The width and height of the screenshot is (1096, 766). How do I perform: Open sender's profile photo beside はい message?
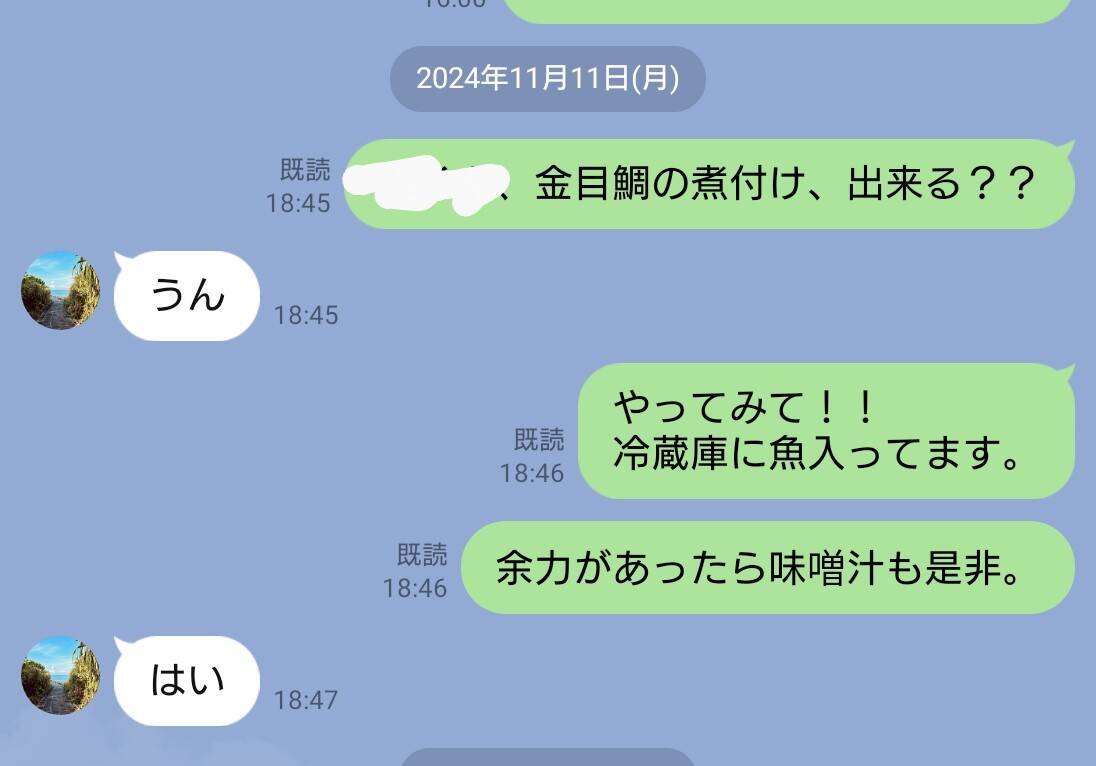click(x=61, y=675)
